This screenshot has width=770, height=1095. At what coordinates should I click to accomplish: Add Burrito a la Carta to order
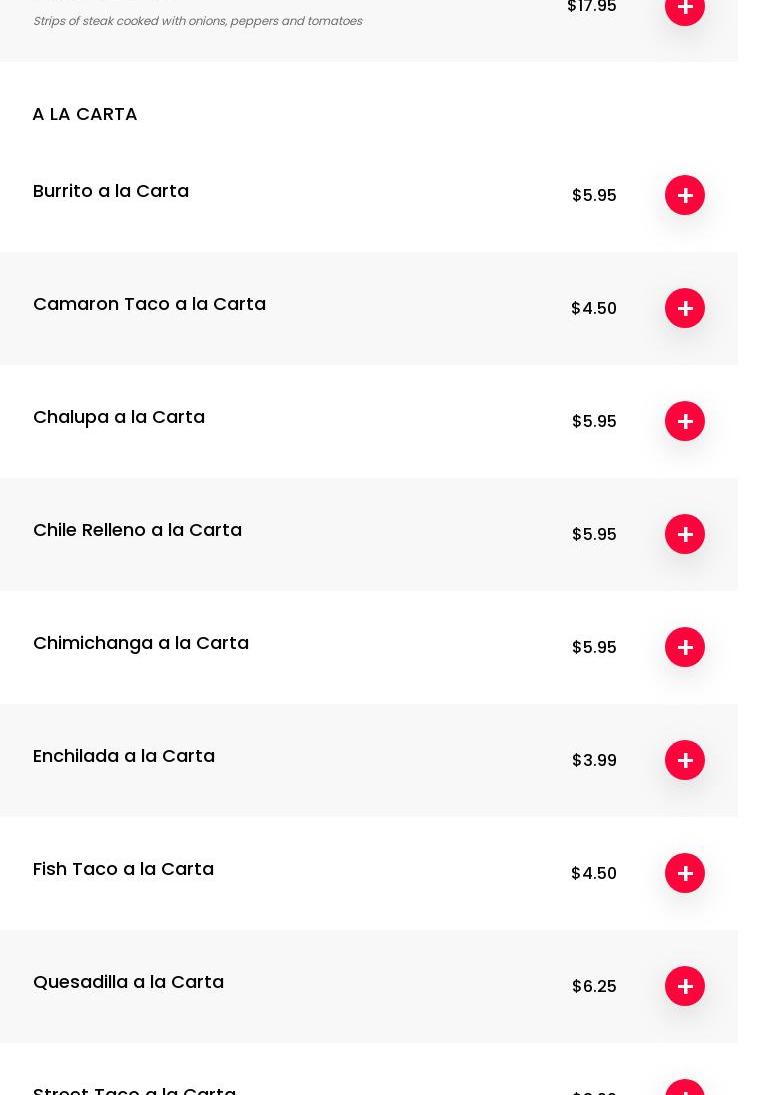tap(685, 195)
